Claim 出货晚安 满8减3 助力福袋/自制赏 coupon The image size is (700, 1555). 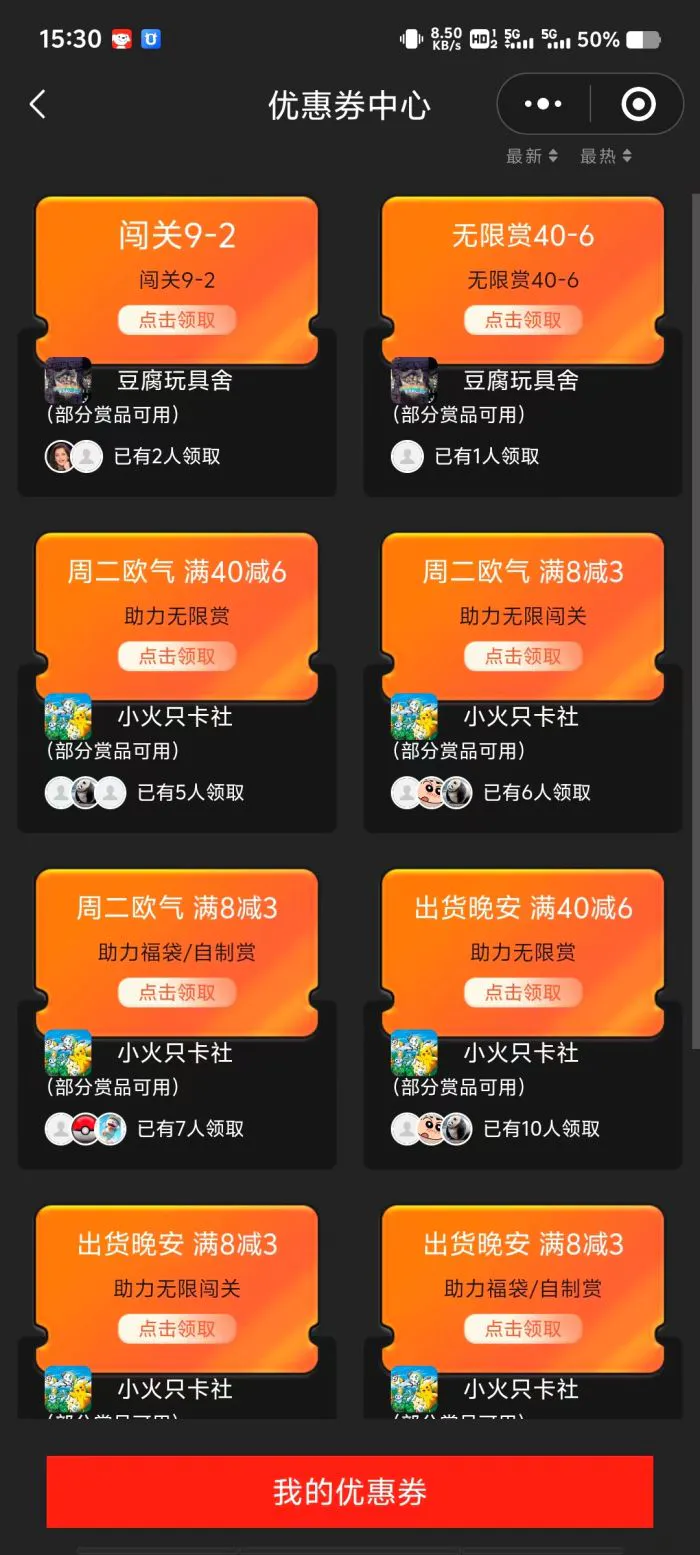coord(523,1328)
